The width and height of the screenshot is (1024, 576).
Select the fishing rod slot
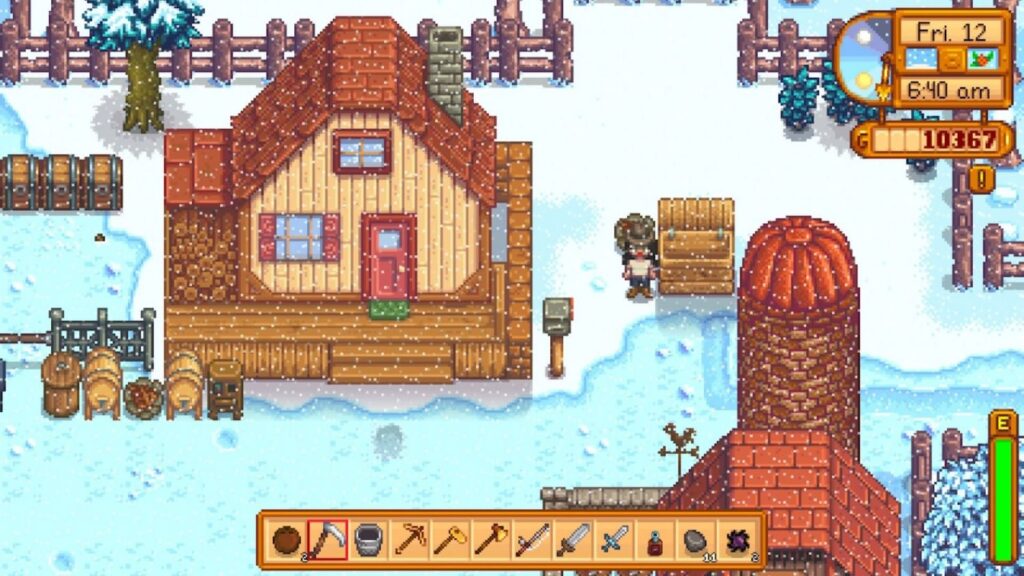click(533, 541)
